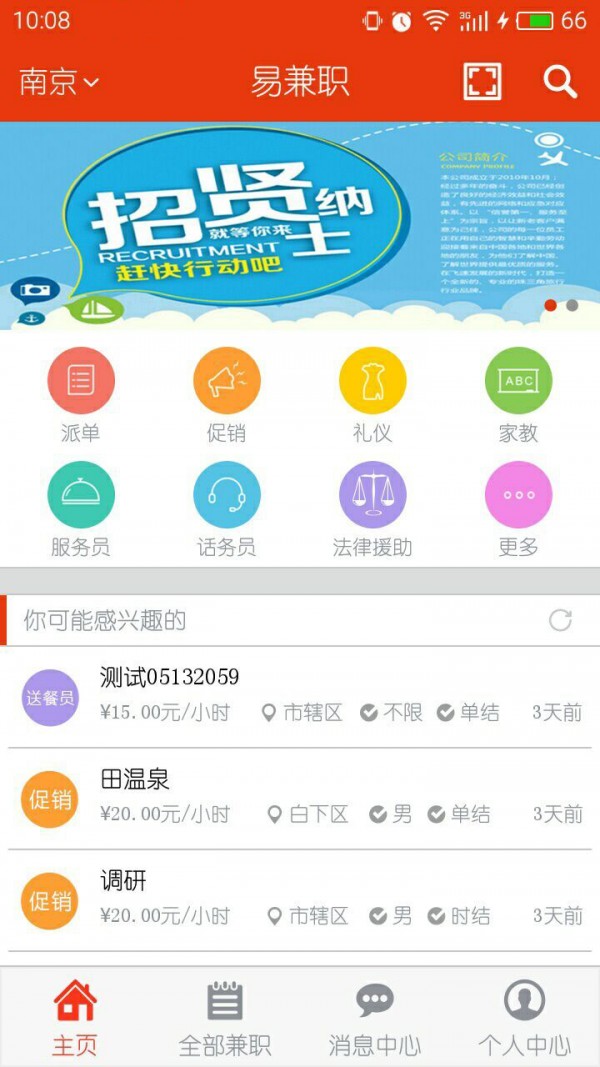600x1067 pixels.
Task: Refresh the 你可能感兴趣的 list
Action: pyautogui.click(x=560, y=620)
